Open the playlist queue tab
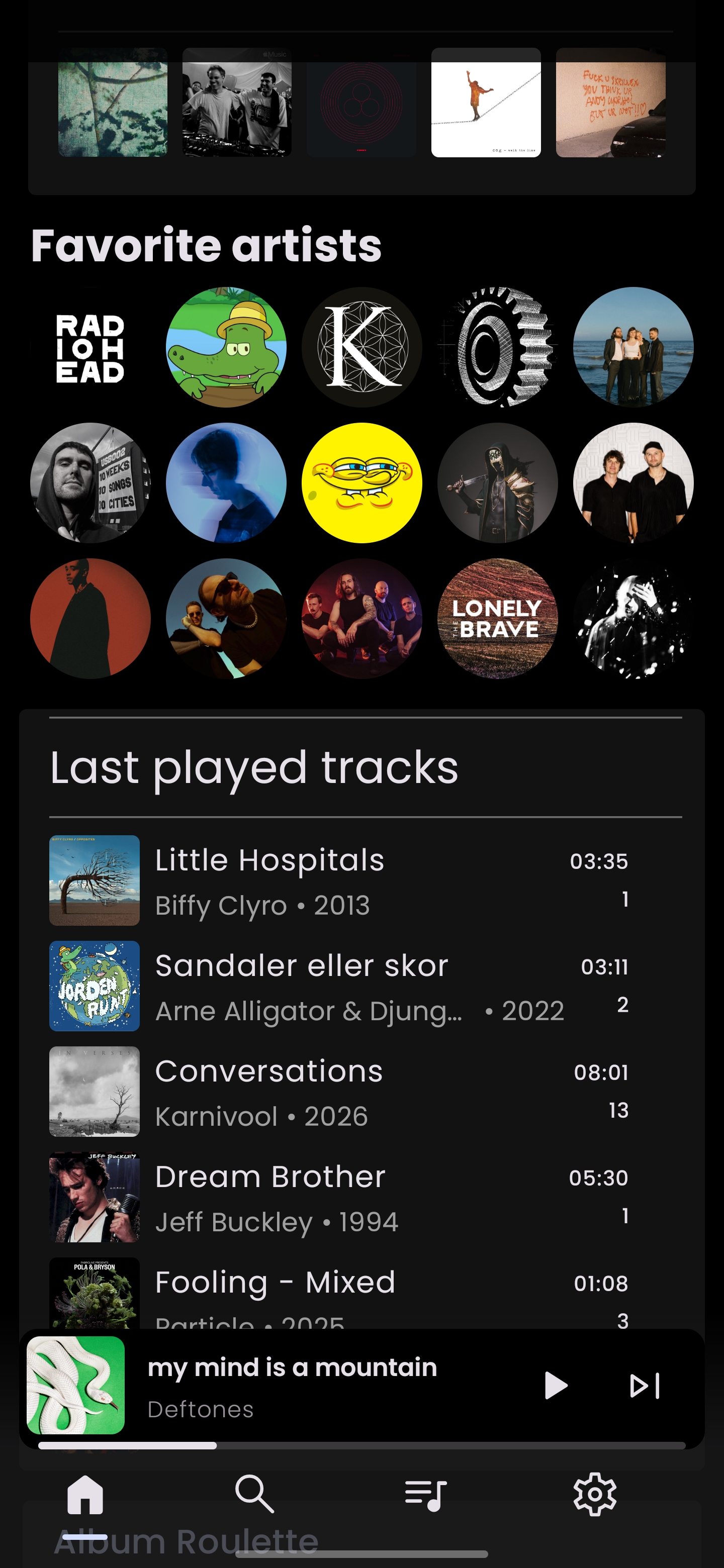Viewport: 724px width, 1568px height. pos(425,1494)
